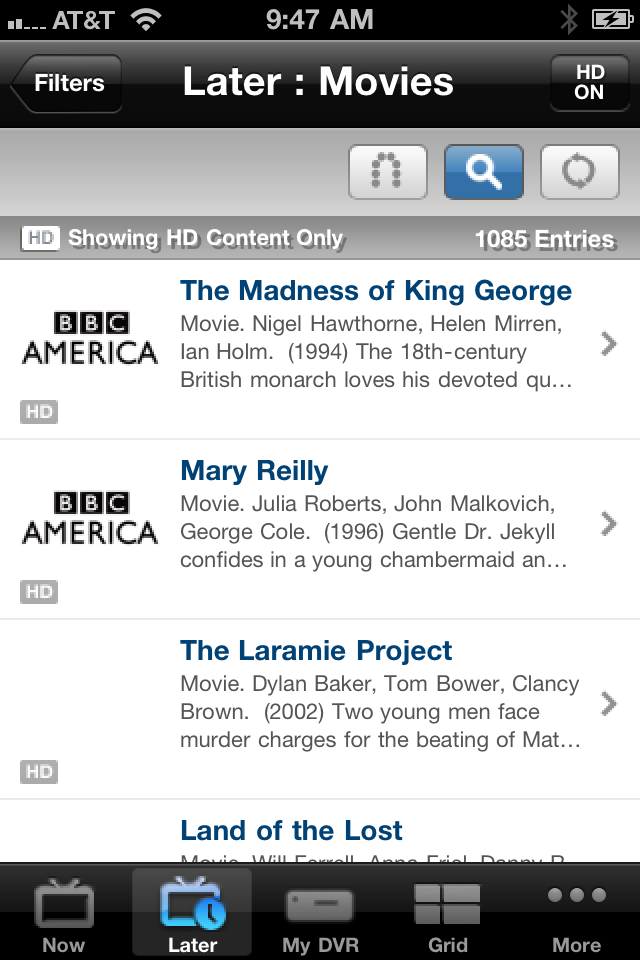Toggle the HD ON button
The image size is (640, 960).
589,83
